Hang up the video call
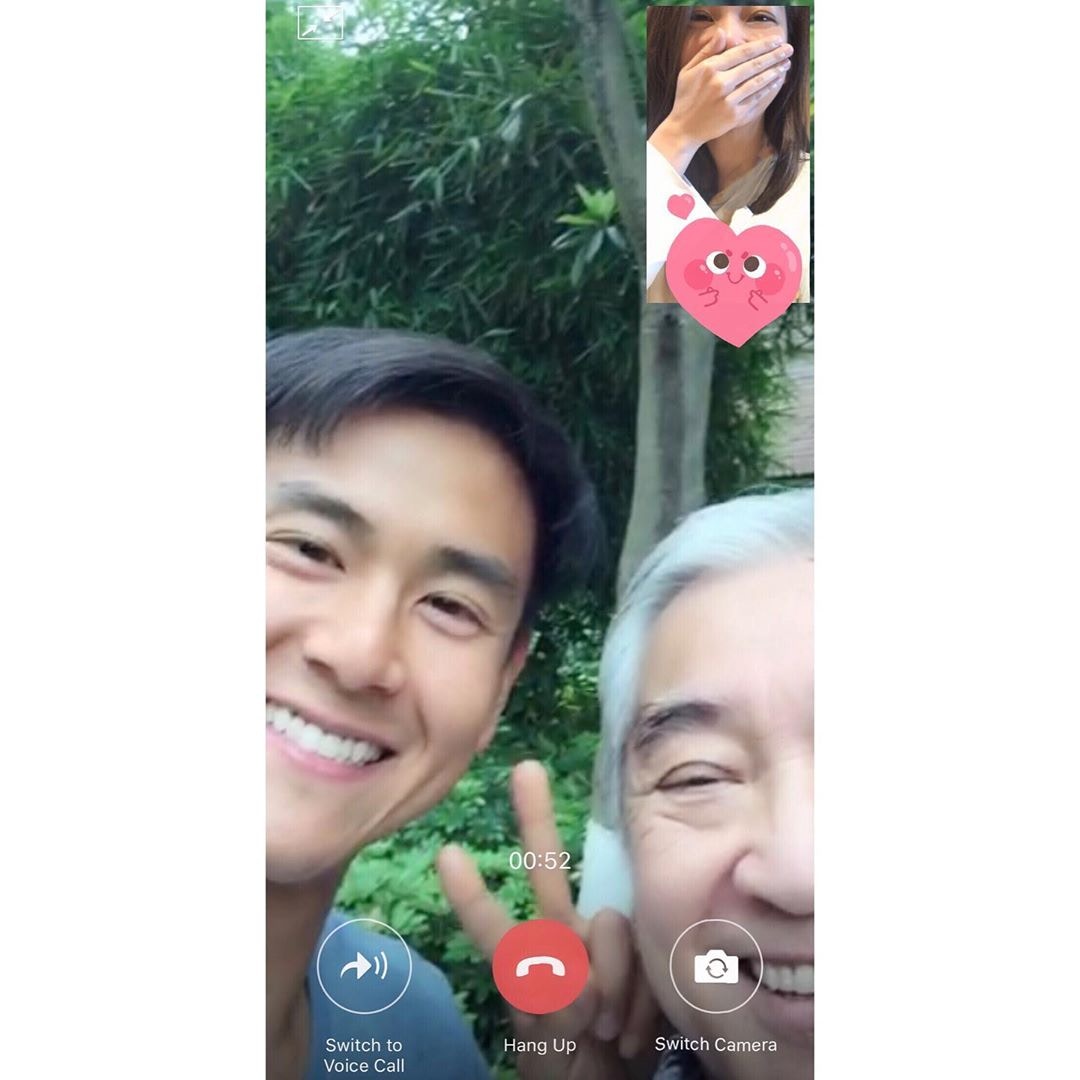Viewport: 1080px width, 1080px height. point(540,967)
